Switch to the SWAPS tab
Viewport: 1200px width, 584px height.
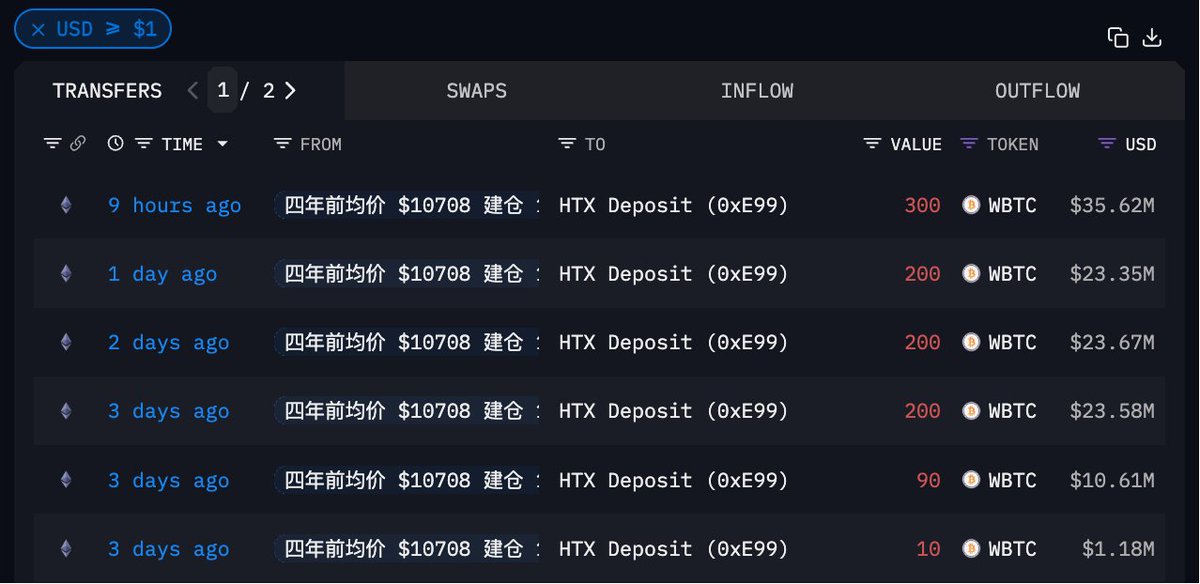point(476,91)
